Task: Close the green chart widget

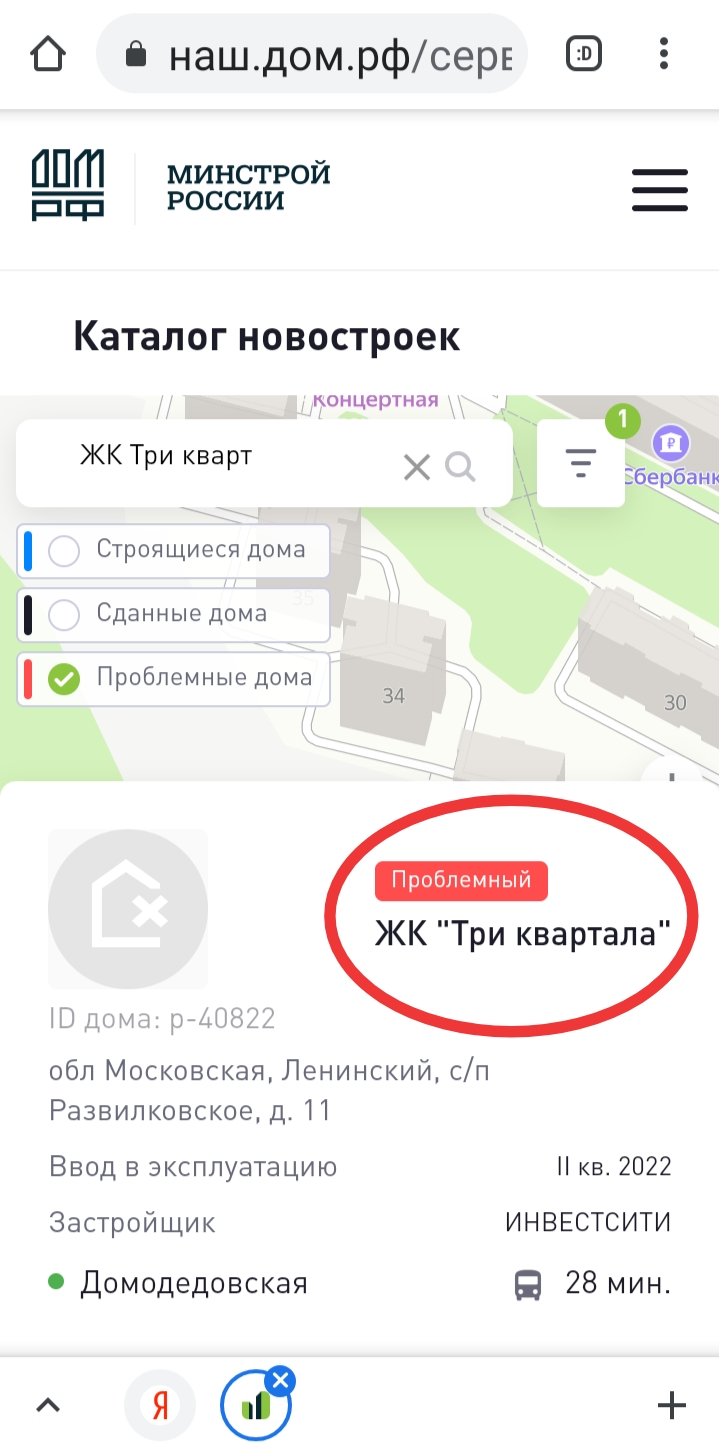Action: [280, 1382]
